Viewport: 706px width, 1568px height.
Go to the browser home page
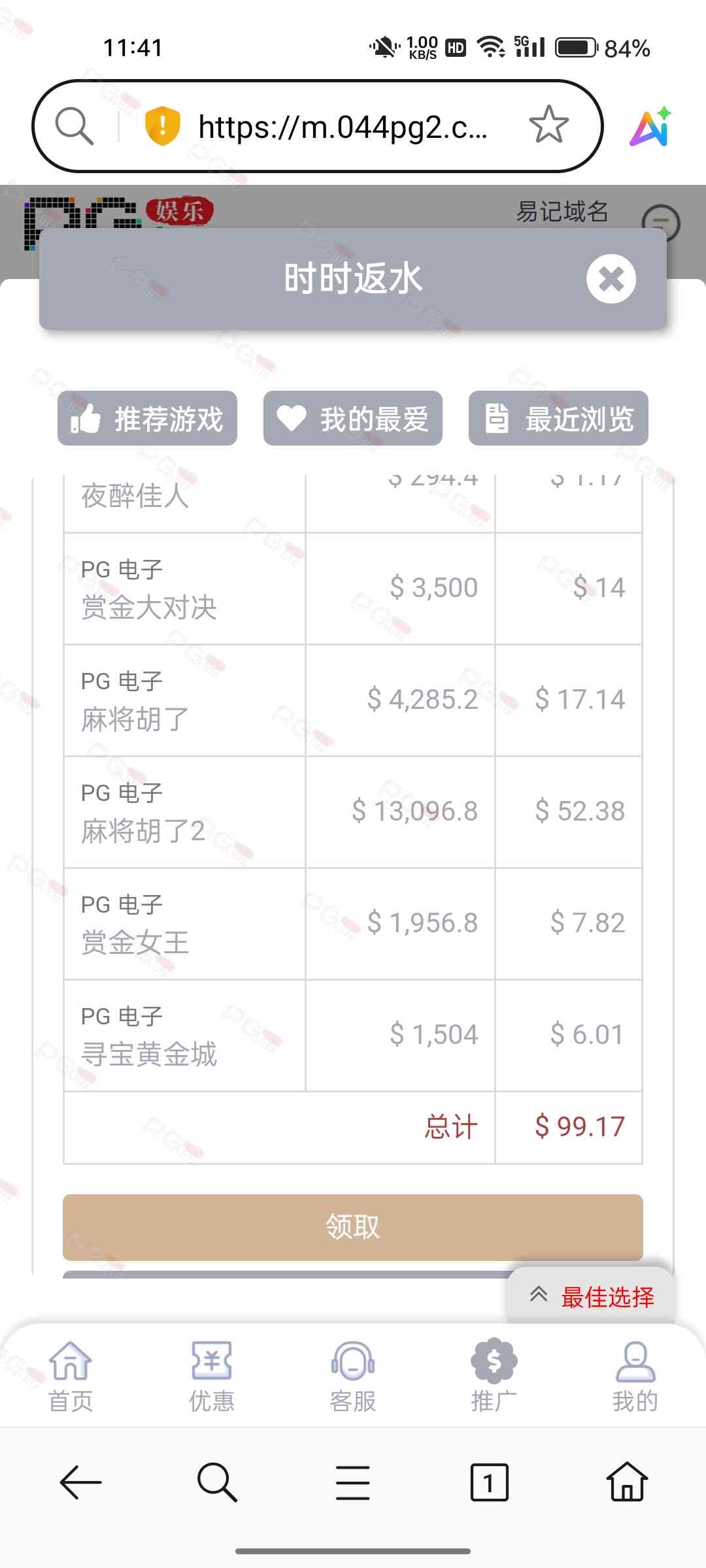[627, 1482]
